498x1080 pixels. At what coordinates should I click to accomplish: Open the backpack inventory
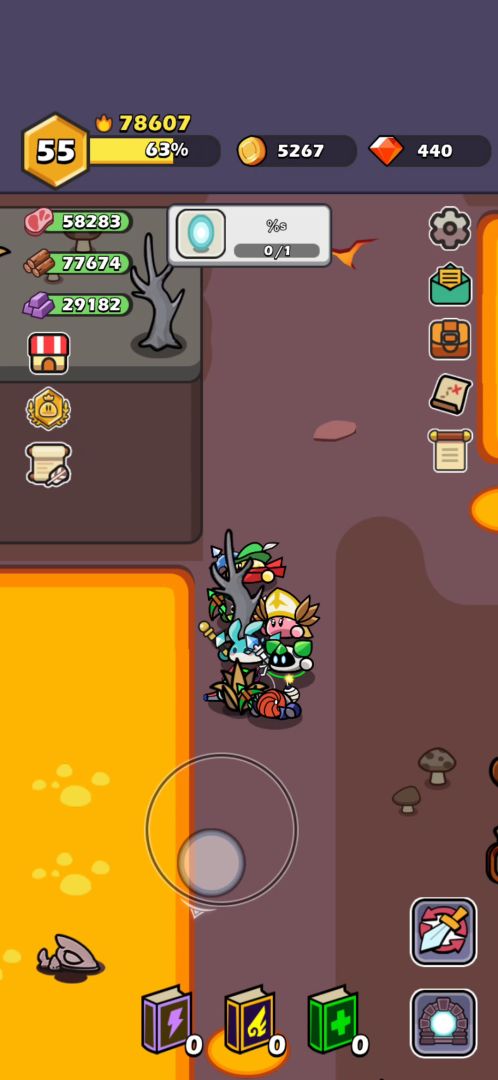pos(450,339)
